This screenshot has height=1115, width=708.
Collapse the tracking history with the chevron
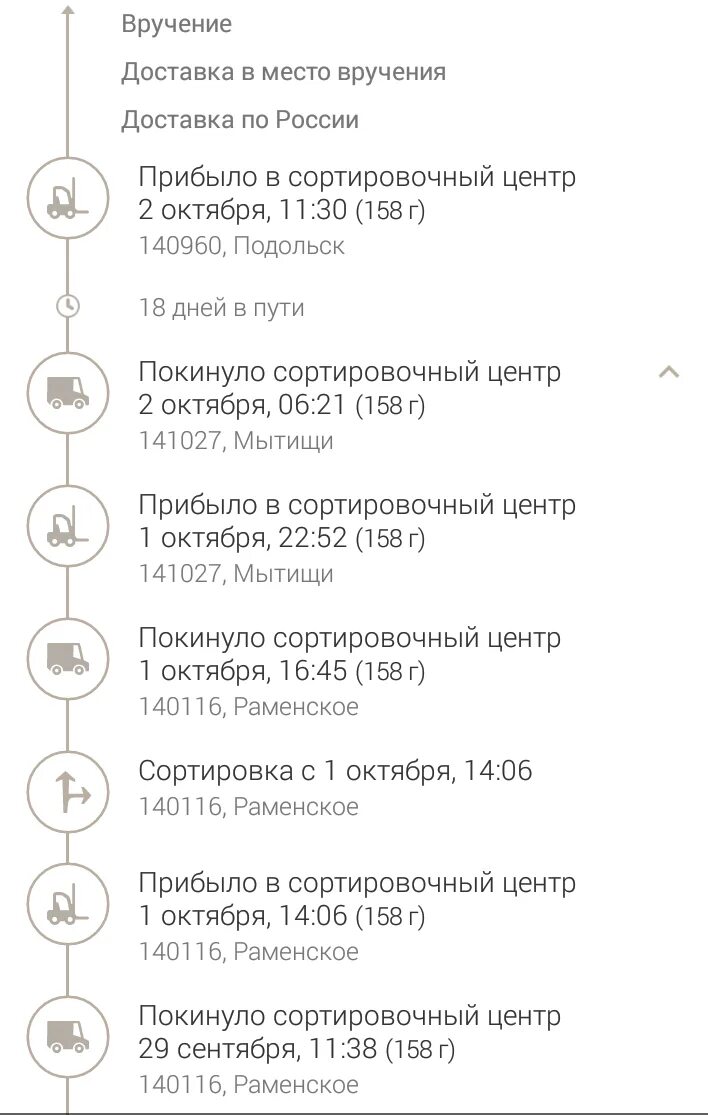[669, 372]
